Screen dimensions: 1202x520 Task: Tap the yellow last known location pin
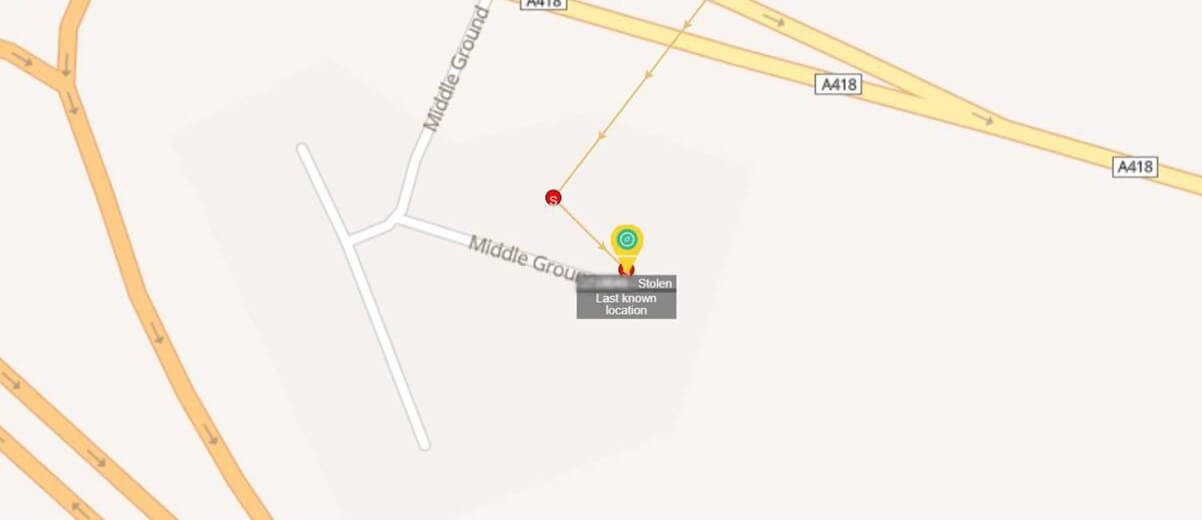coord(627,241)
